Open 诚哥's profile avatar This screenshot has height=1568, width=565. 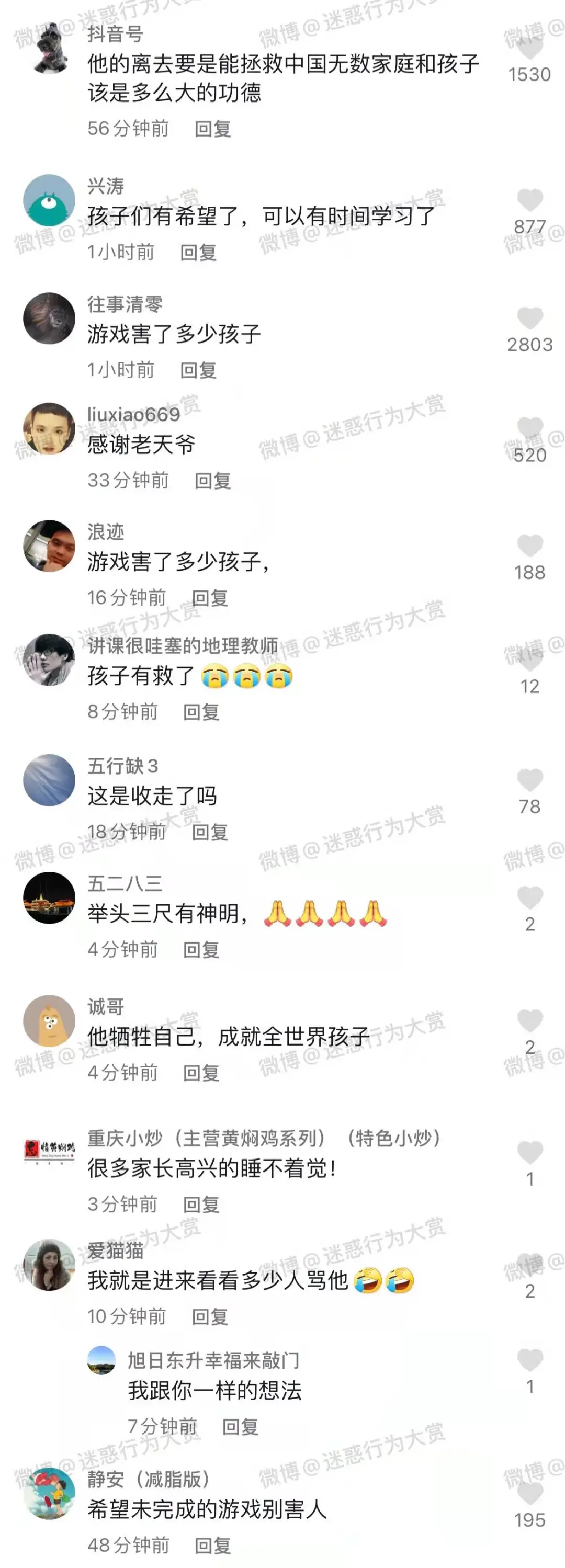(x=49, y=1021)
